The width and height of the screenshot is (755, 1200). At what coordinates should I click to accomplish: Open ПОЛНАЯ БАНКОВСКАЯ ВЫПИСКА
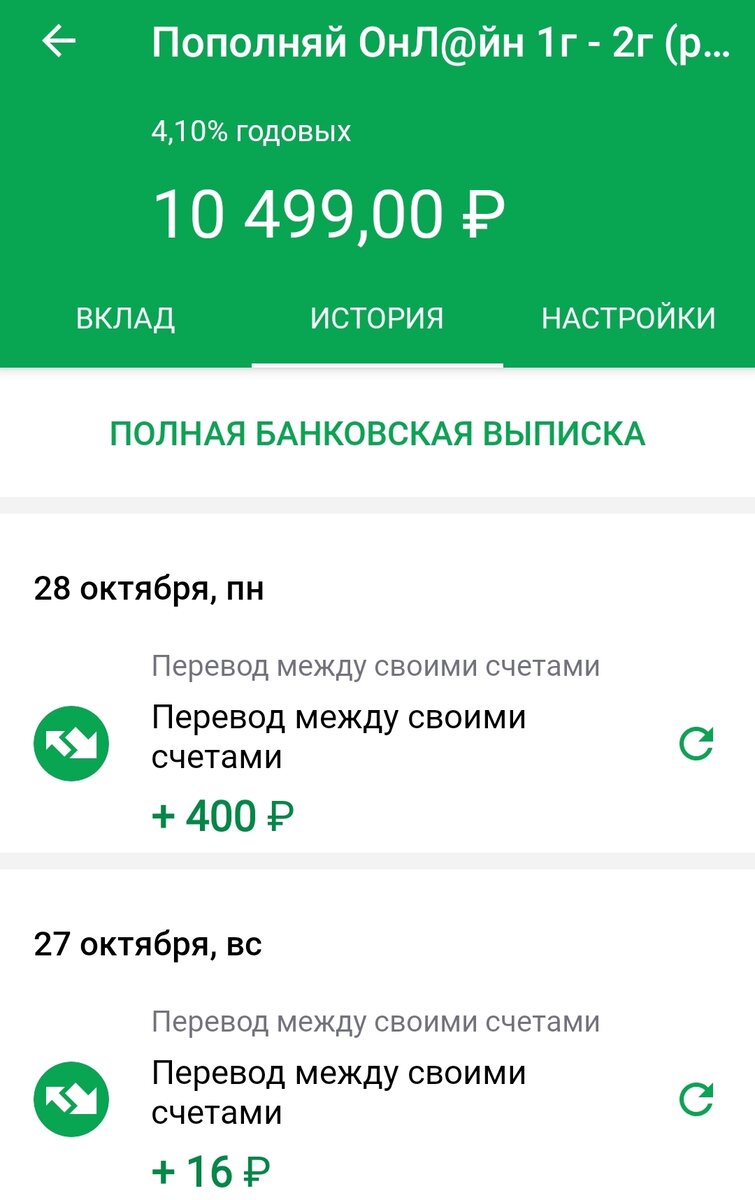[377, 434]
